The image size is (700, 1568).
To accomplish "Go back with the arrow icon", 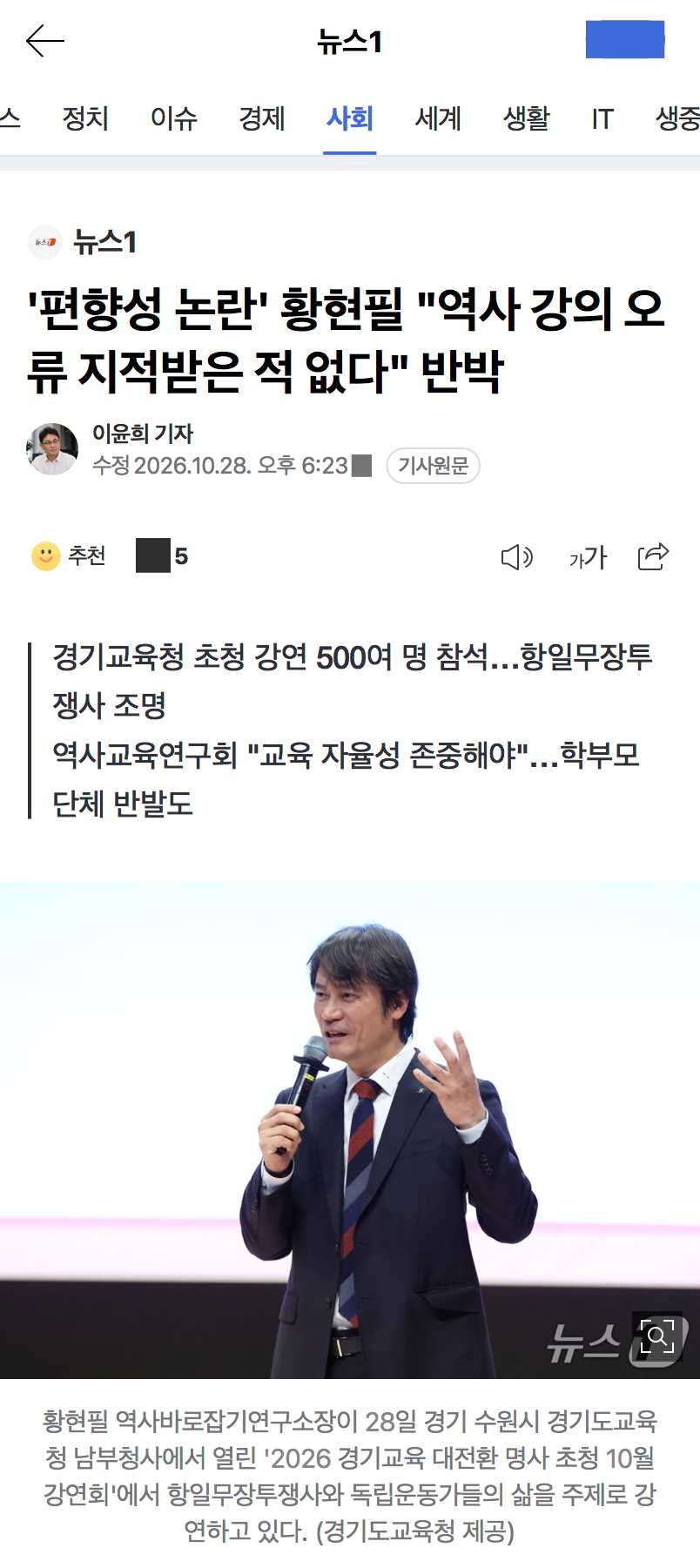I will click(45, 41).
